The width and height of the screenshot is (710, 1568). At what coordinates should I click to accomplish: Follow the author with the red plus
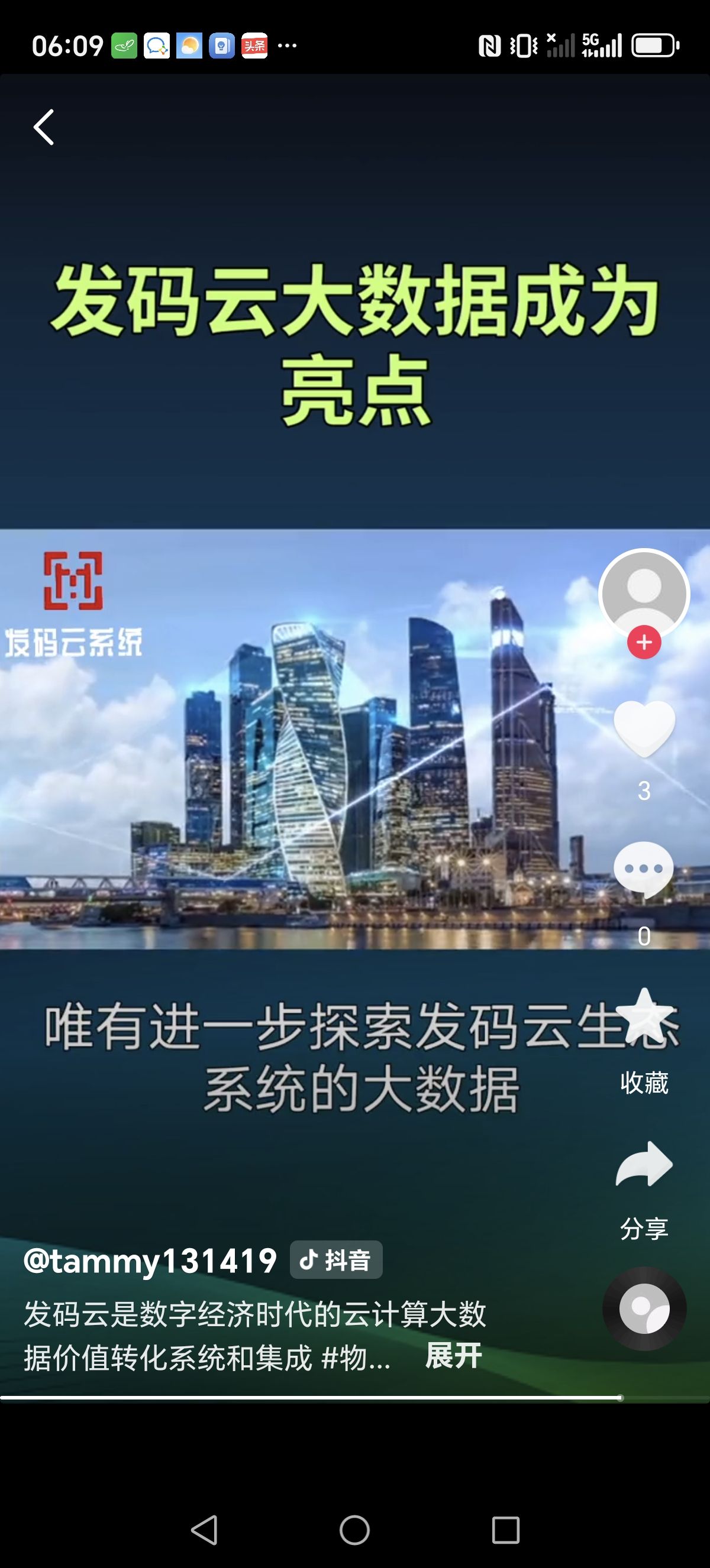pos(644,642)
